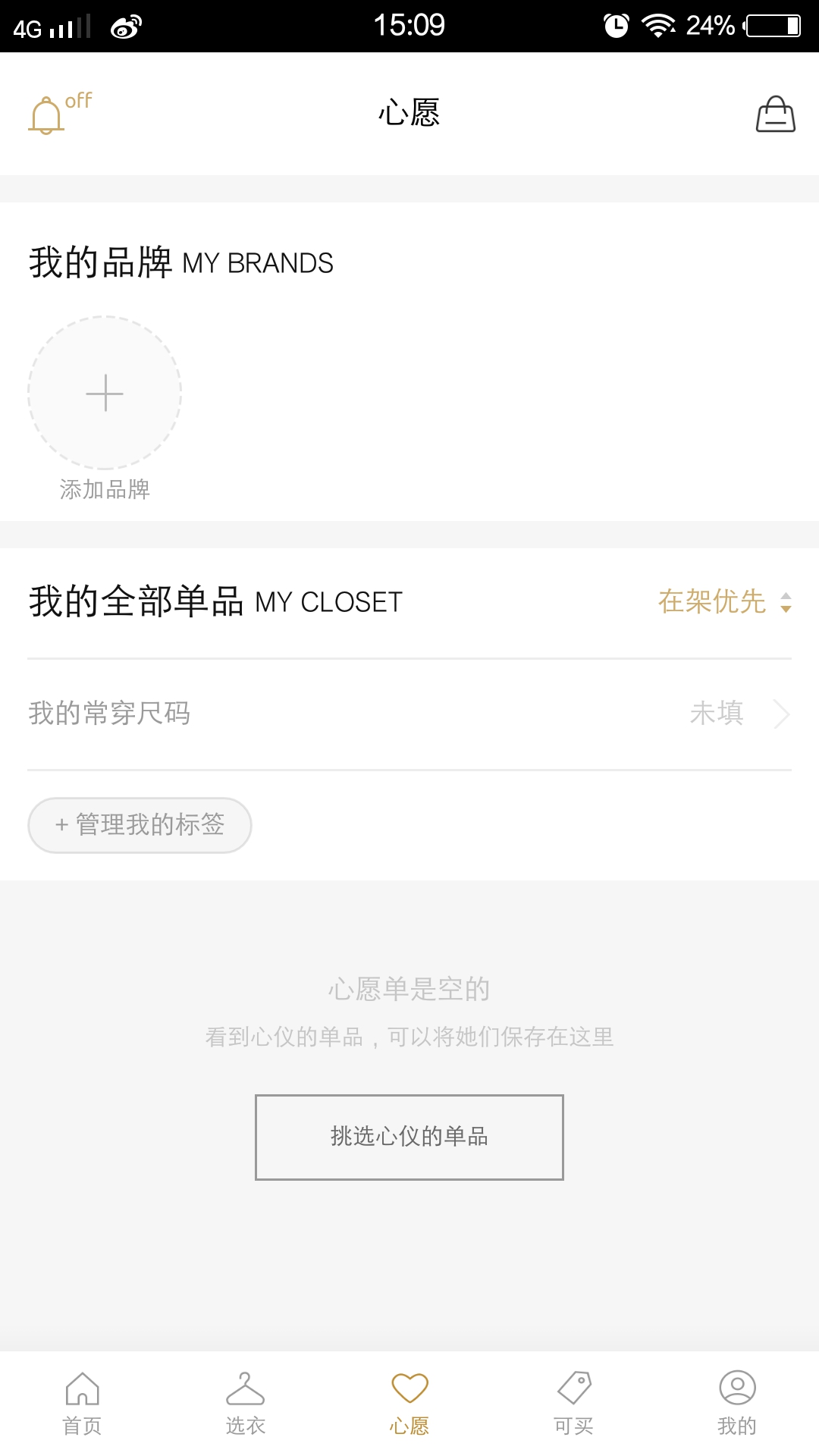Add a brand with 添加品牌

(x=105, y=393)
